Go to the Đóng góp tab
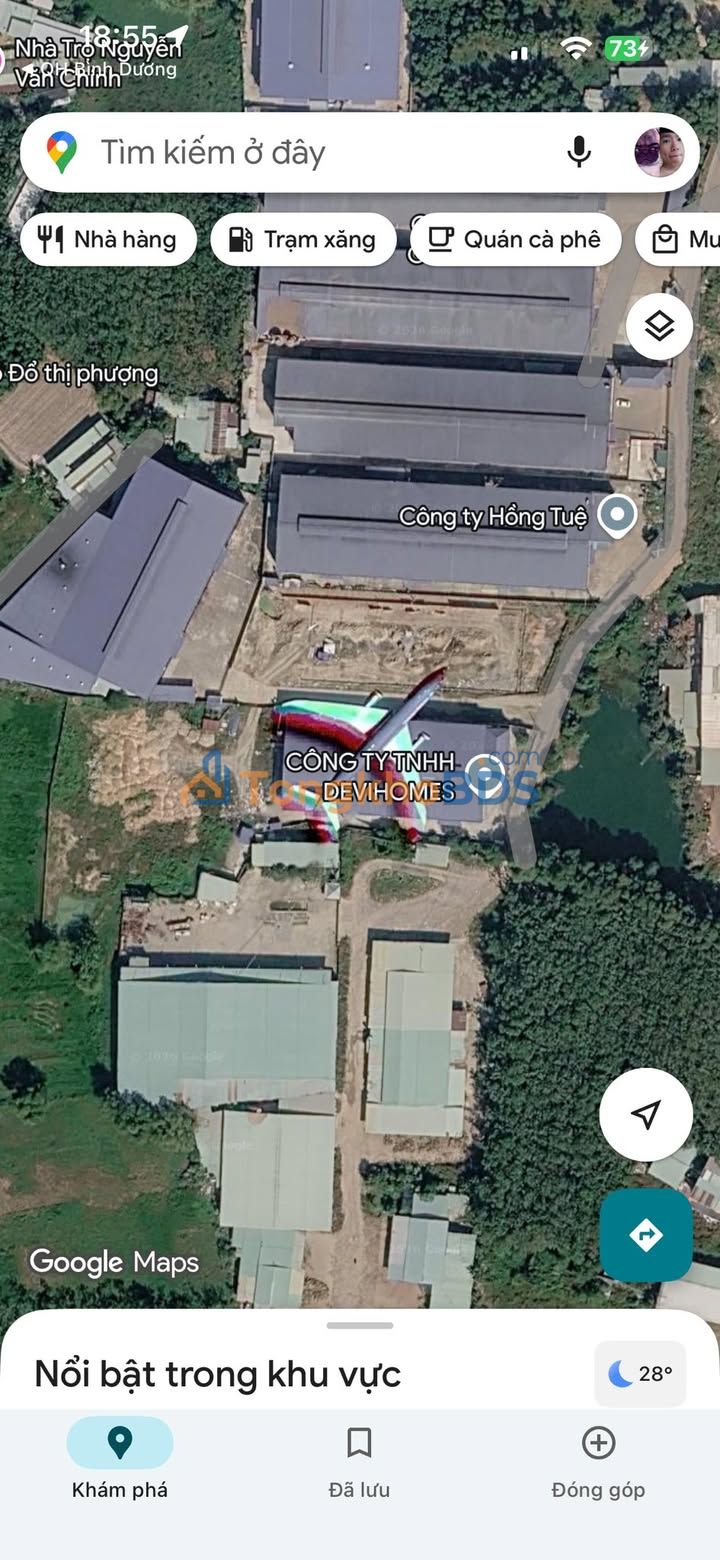 tap(598, 1458)
